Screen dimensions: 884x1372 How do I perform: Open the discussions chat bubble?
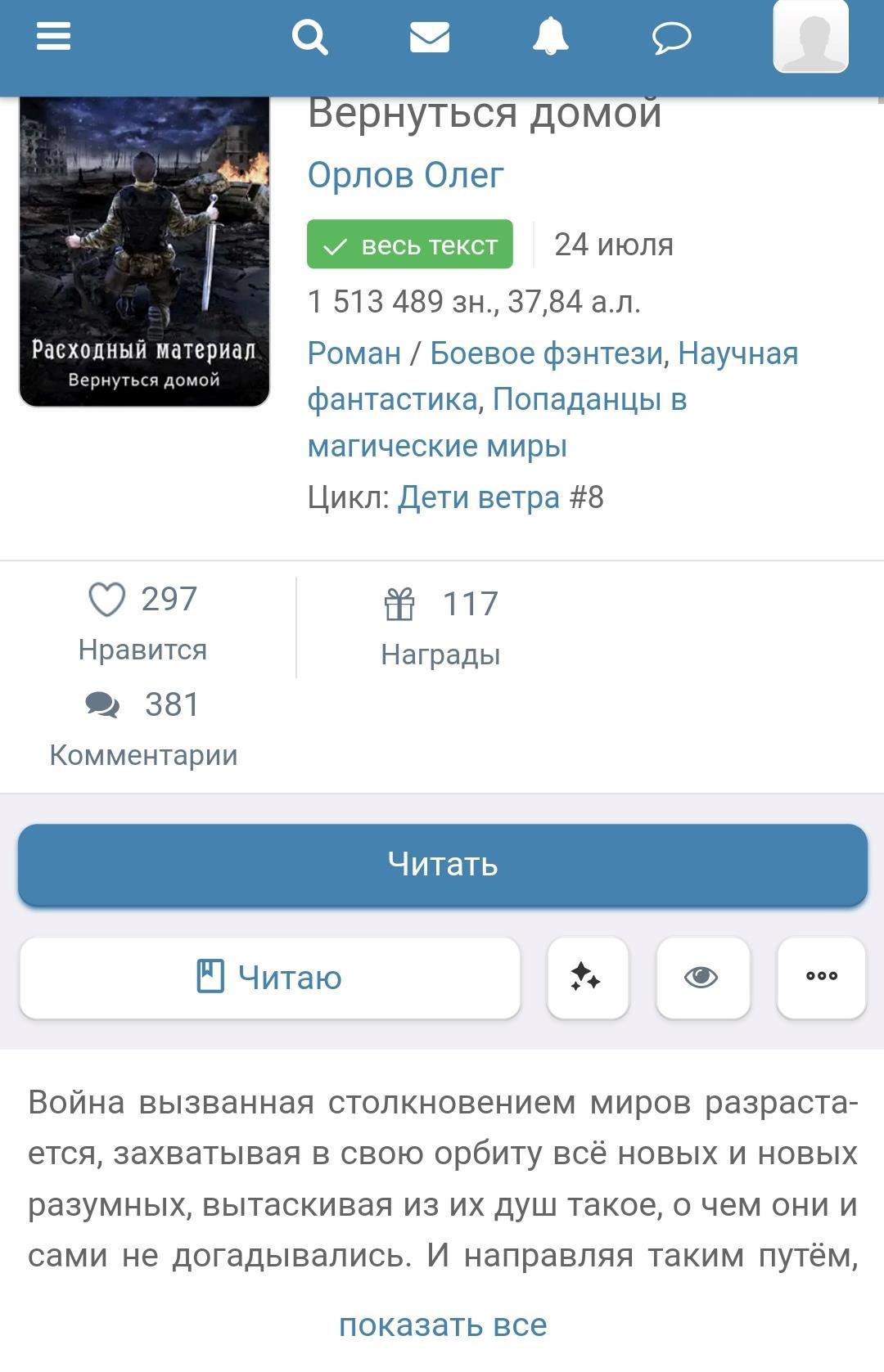(x=671, y=38)
